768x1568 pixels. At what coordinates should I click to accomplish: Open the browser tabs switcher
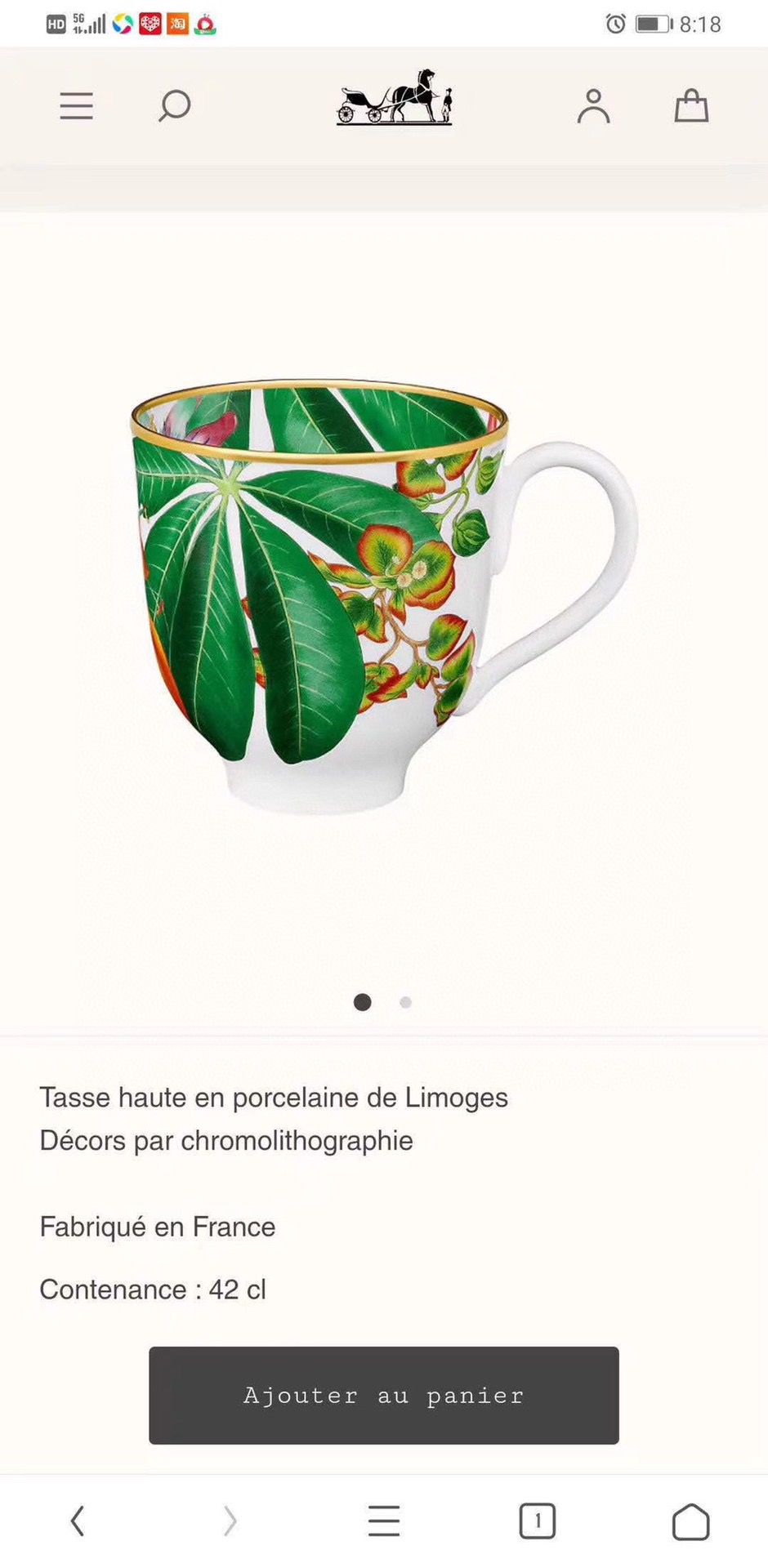coord(537,1521)
